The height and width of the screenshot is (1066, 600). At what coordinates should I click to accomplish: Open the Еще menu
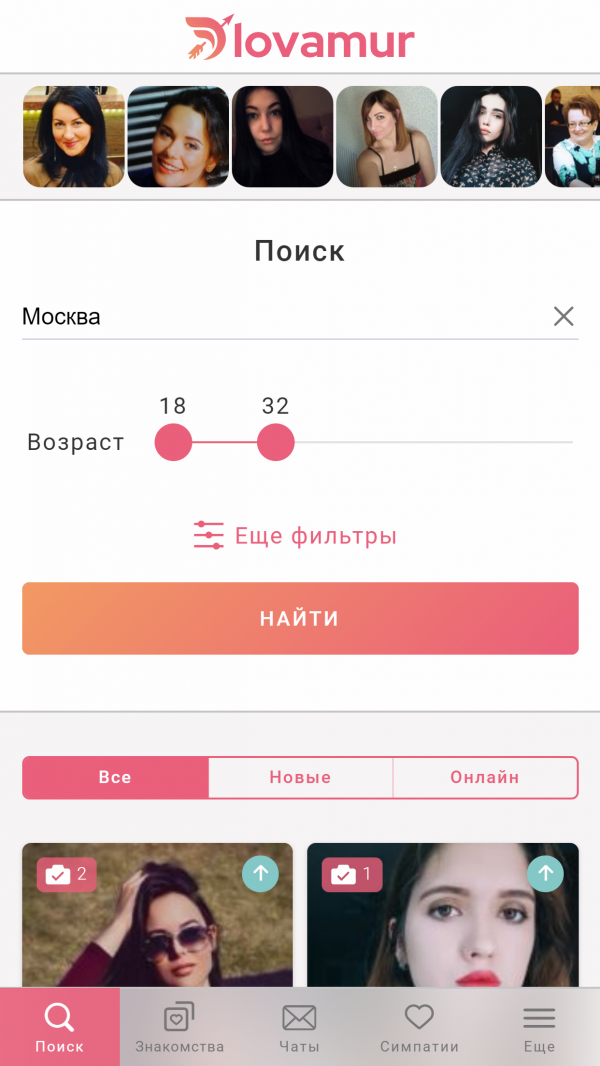click(539, 1027)
